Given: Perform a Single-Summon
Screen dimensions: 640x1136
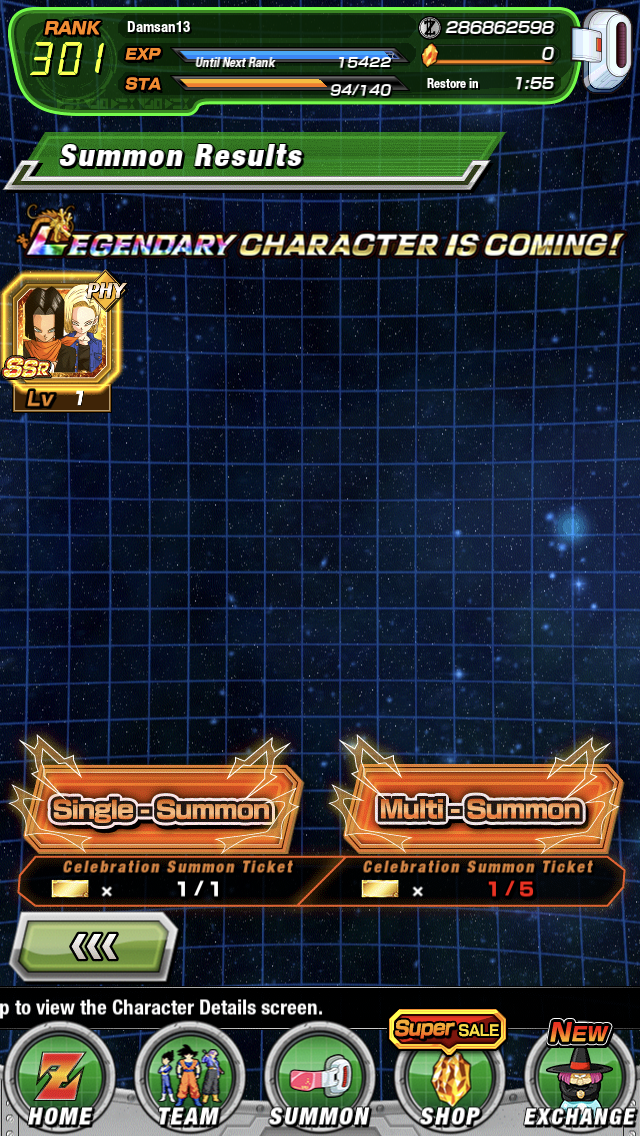Looking at the screenshot, I should pyautogui.click(x=162, y=809).
